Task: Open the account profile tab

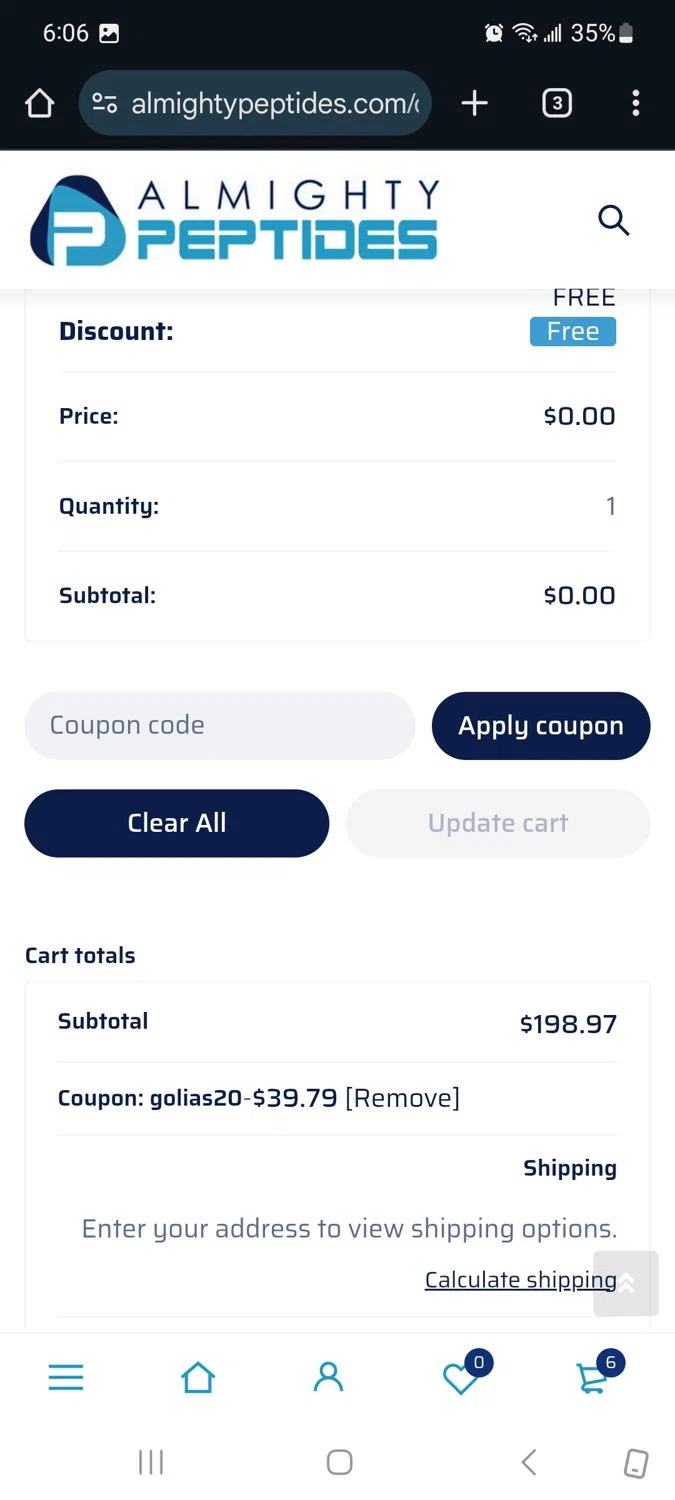Action: point(328,1378)
